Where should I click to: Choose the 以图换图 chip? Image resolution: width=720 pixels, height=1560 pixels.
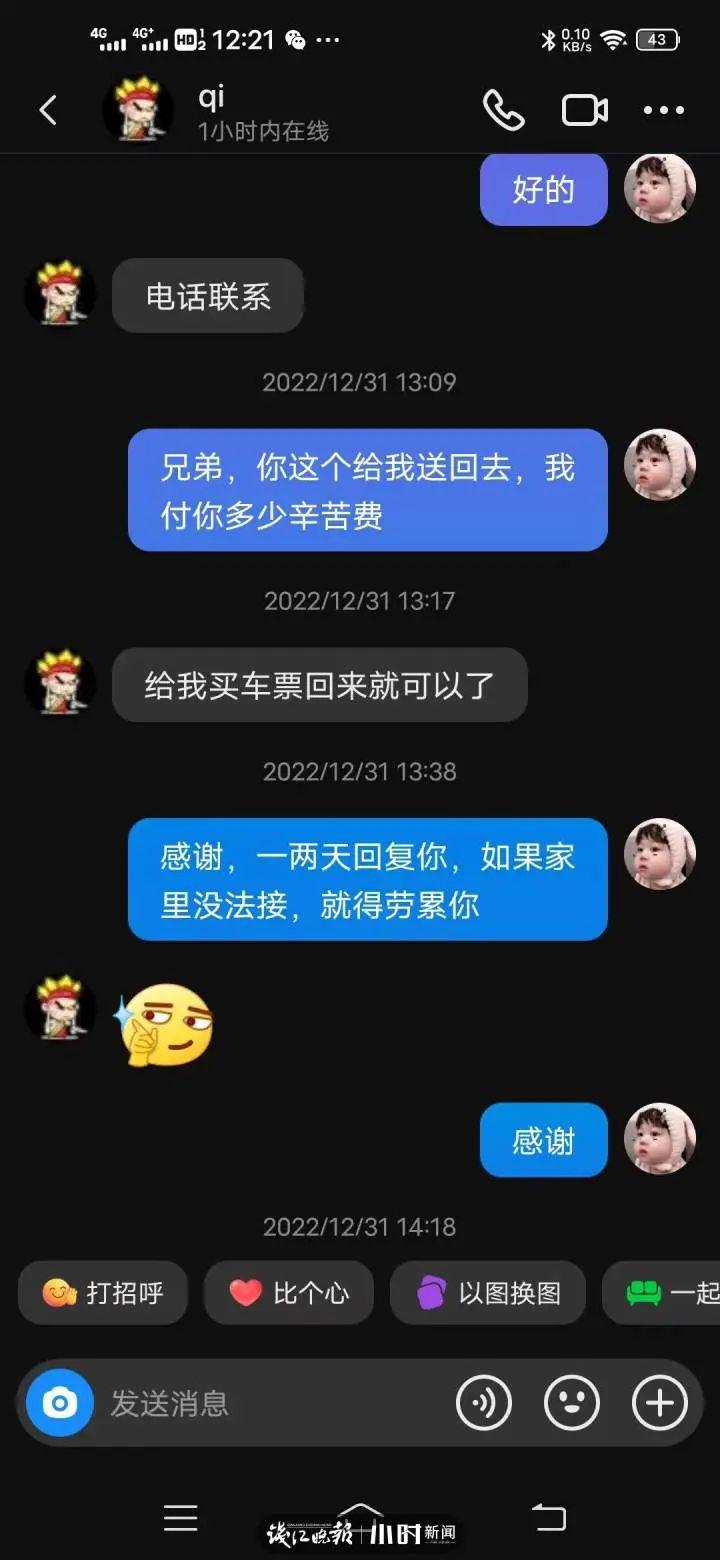[487, 1293]
